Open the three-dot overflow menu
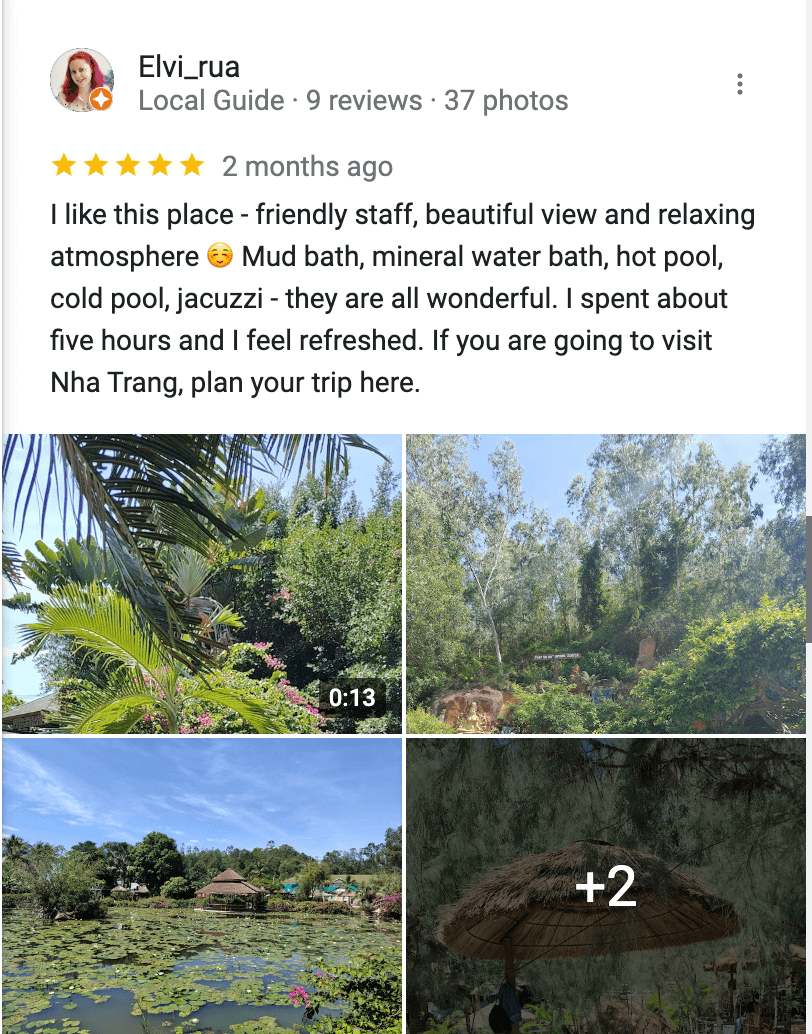This screenshot has width=812, height=1034. coord(740,84)
